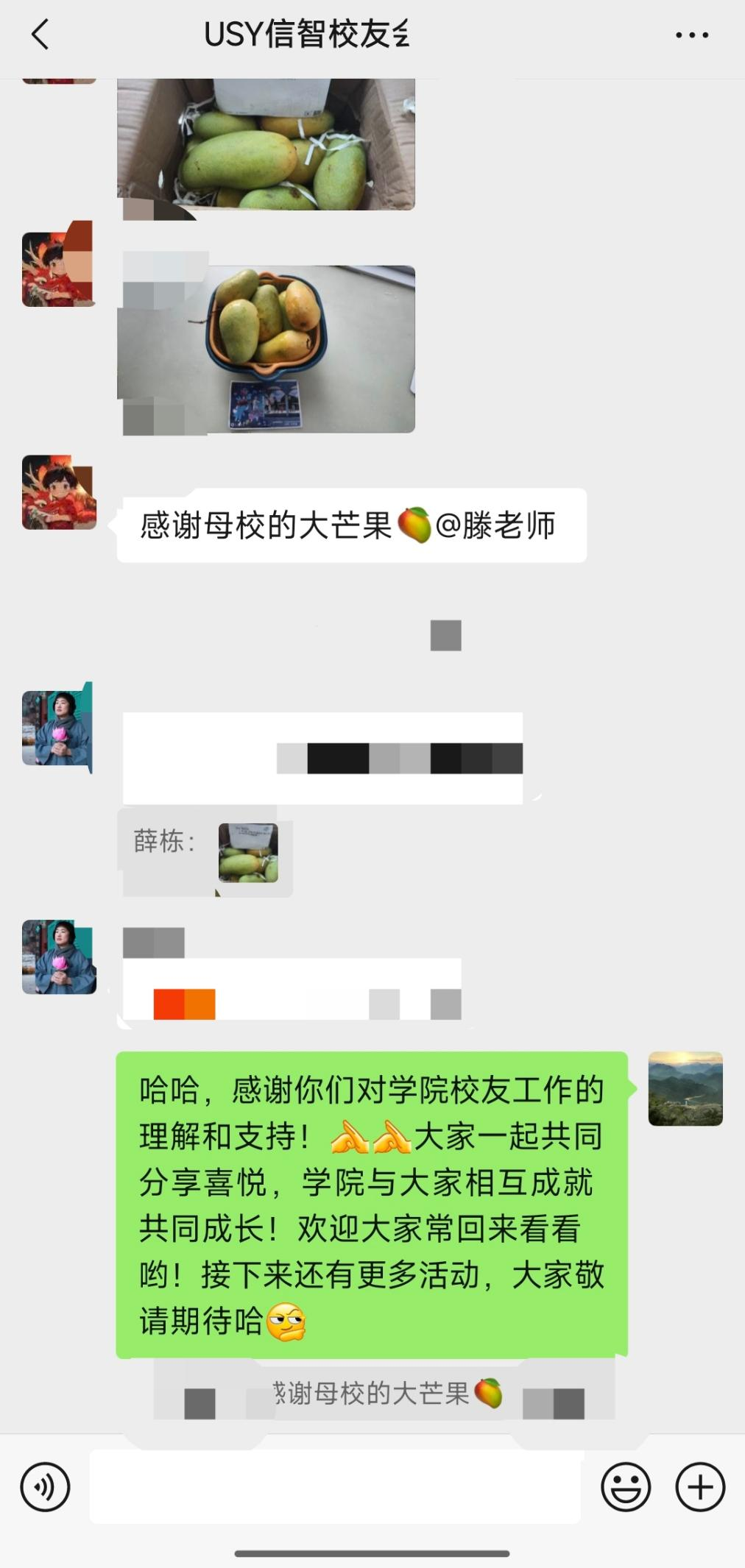This screenshot has height=1568, width=745.
Task: Open the profile of the mountain-landscape avatar
Action: tap(685, 1088)
